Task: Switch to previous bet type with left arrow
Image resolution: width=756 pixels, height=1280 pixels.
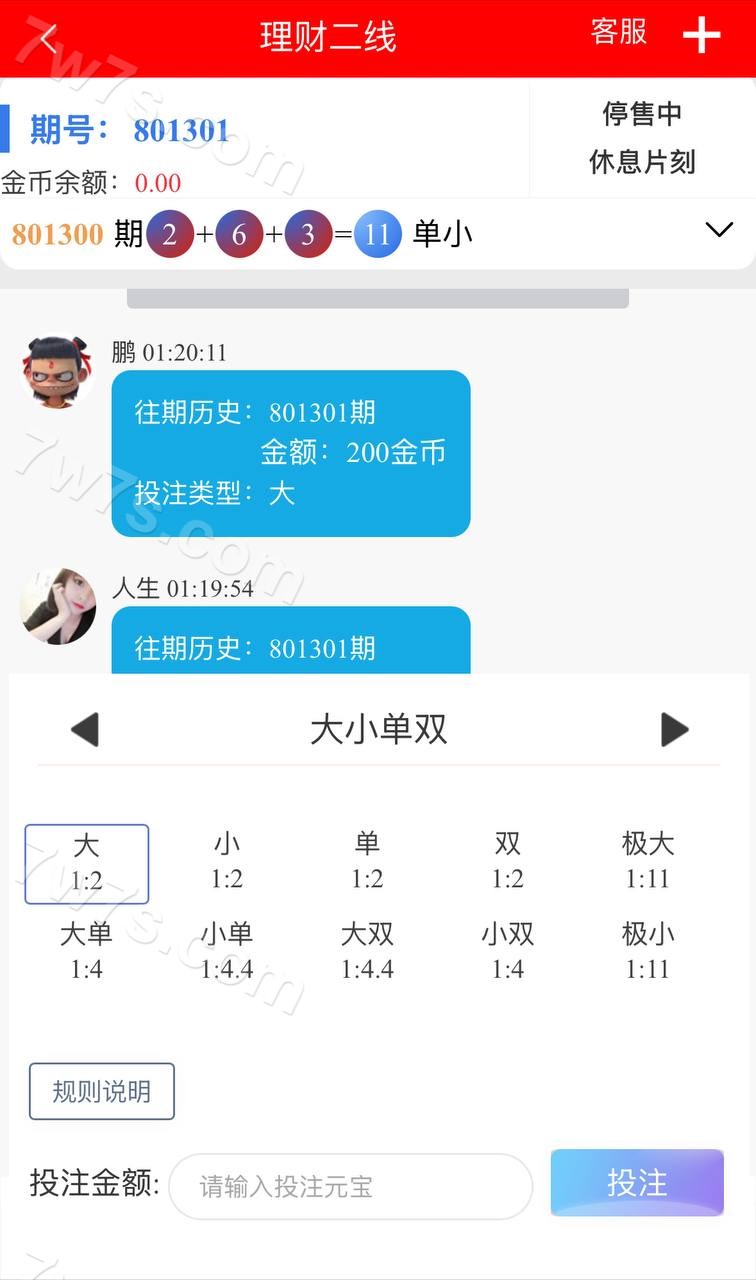Action: 85,729
